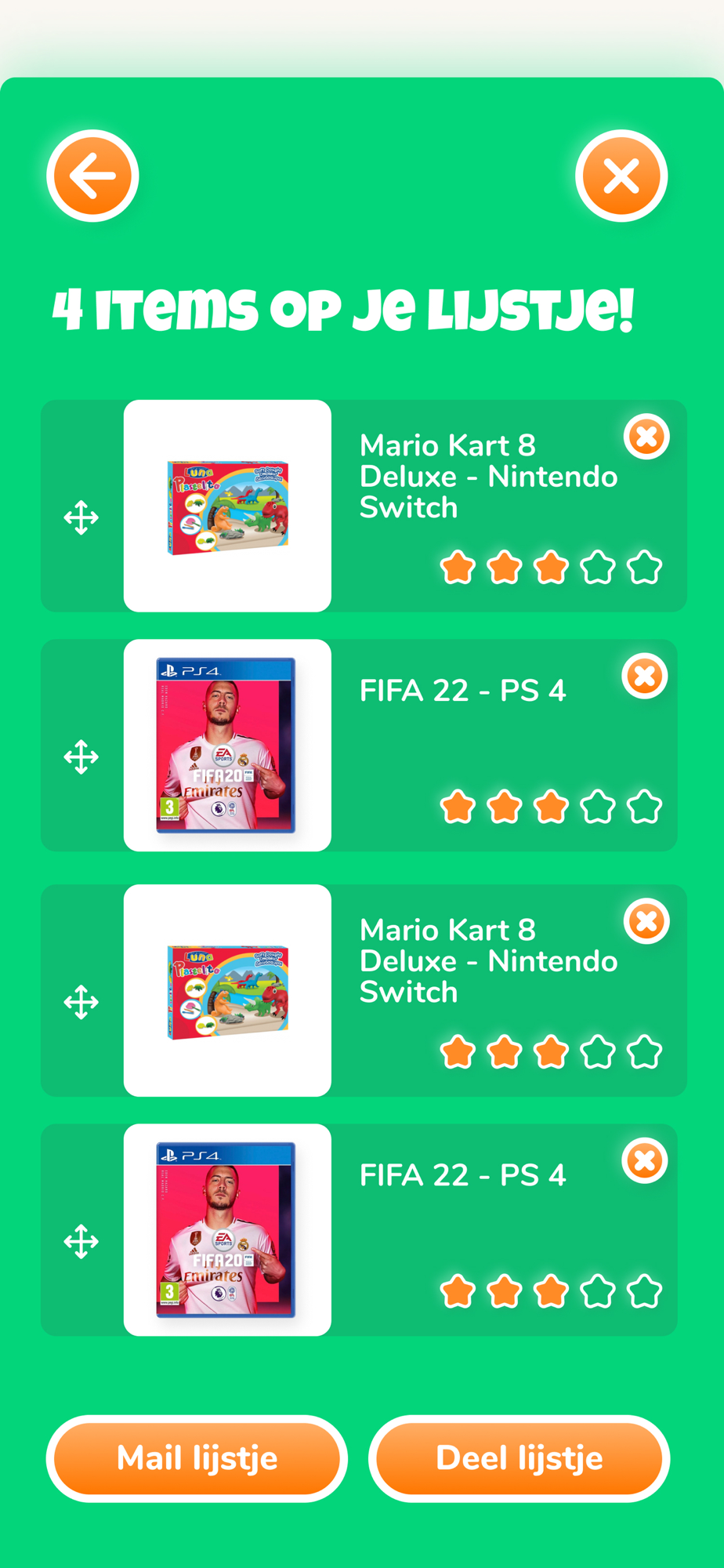Give the first Mario Kart item five stars
This screenshot has height=1568, width=724.
pyautogui.click(x=645, y=568)
